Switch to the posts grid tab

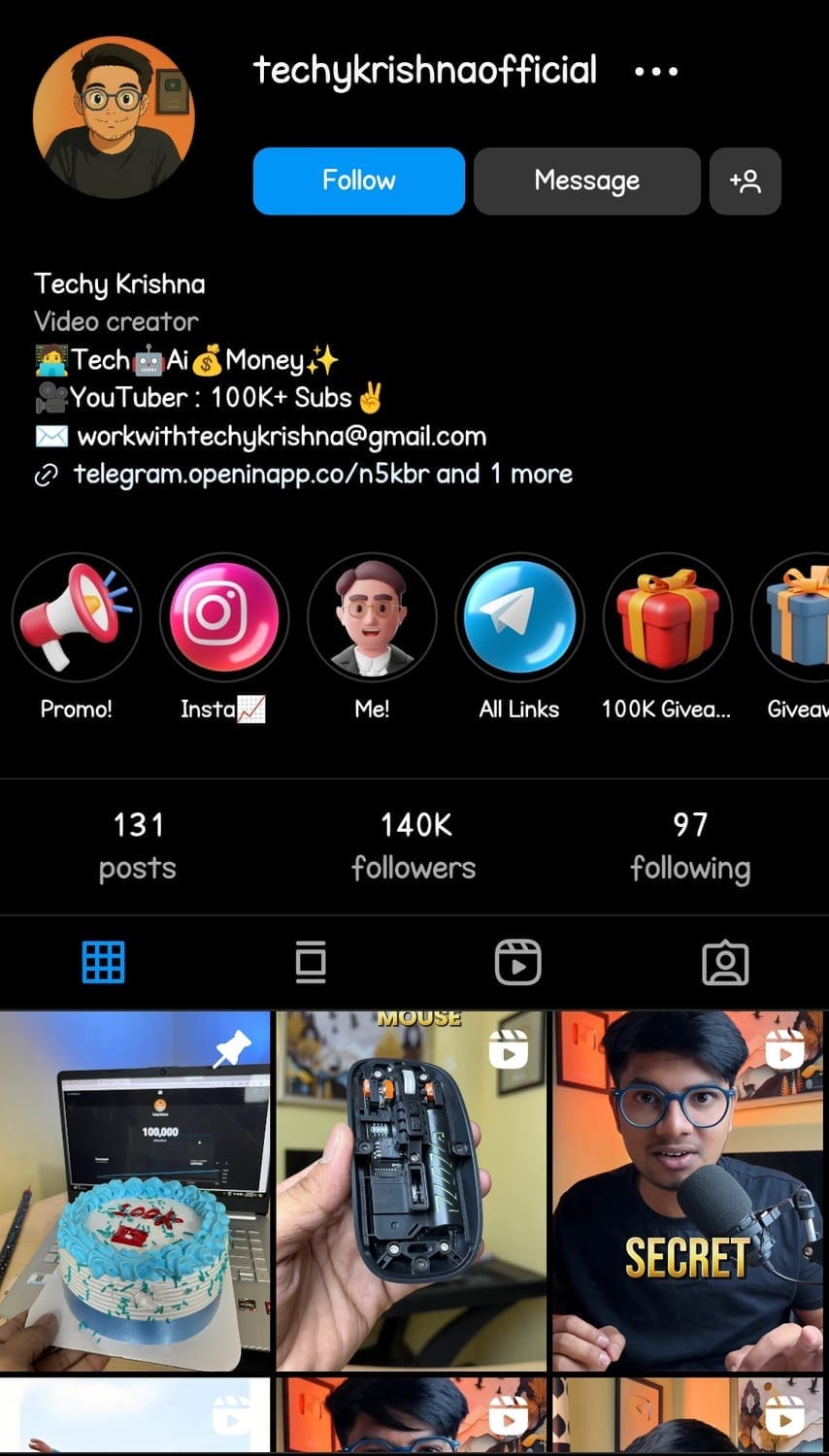tap(104, 963)
